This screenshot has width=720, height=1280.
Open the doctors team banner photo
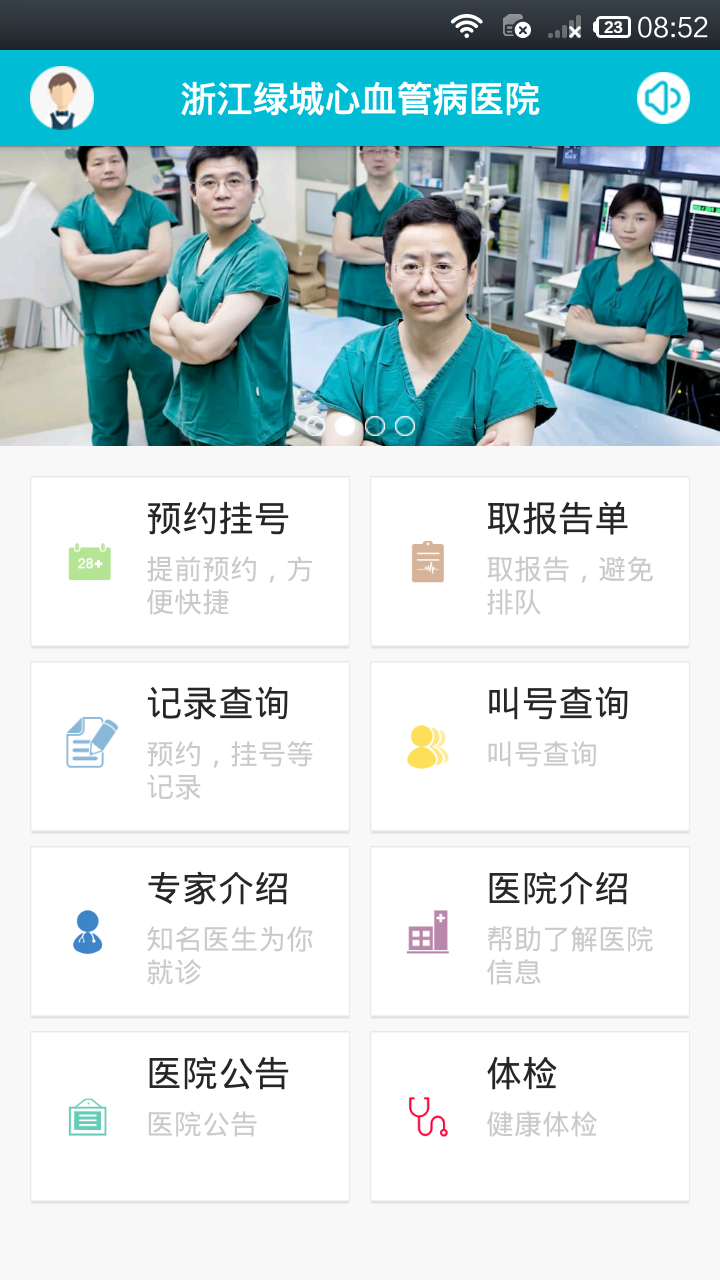pyautogui.click(x=360, y=295)
